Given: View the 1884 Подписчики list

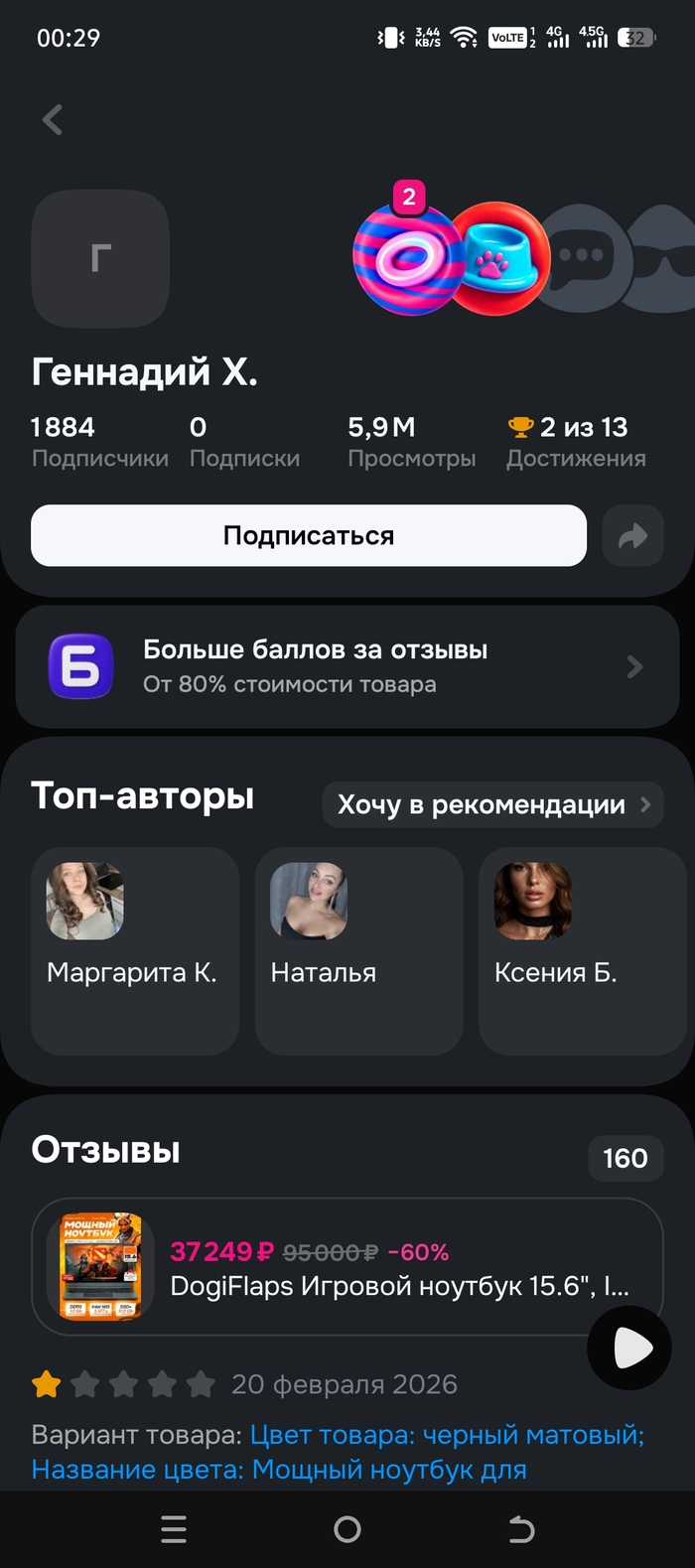Looking at the screenshot, I should (99, 441).
